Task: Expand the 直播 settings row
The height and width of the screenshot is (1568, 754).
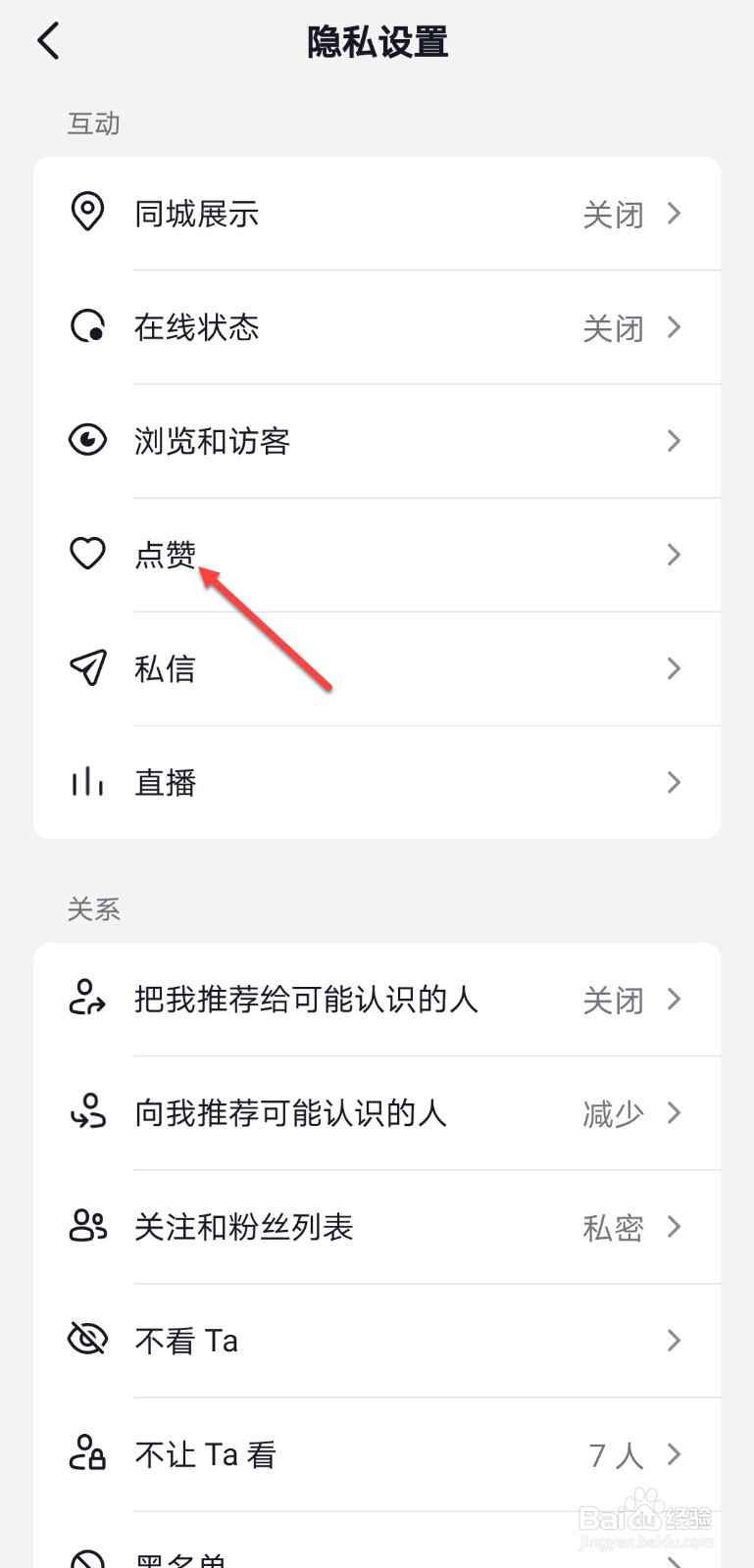Action: point(673,782)
